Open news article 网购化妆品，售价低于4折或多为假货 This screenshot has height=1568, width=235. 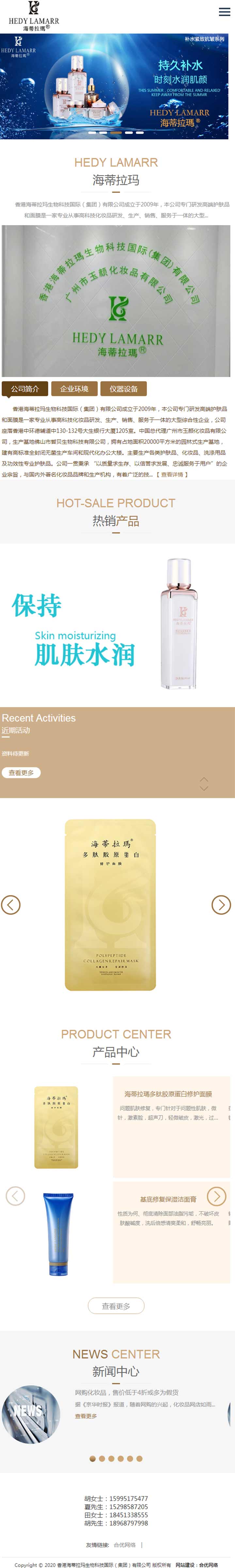coord(127,1392)
